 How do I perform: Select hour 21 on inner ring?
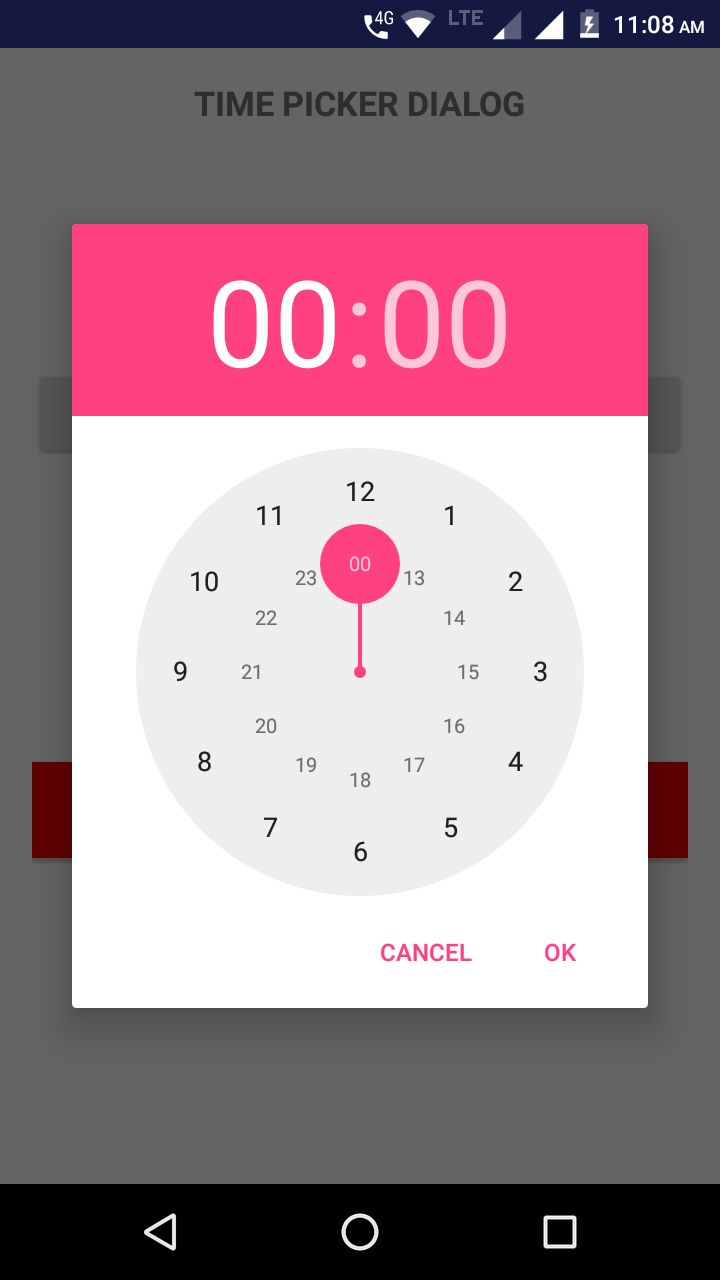252,672
